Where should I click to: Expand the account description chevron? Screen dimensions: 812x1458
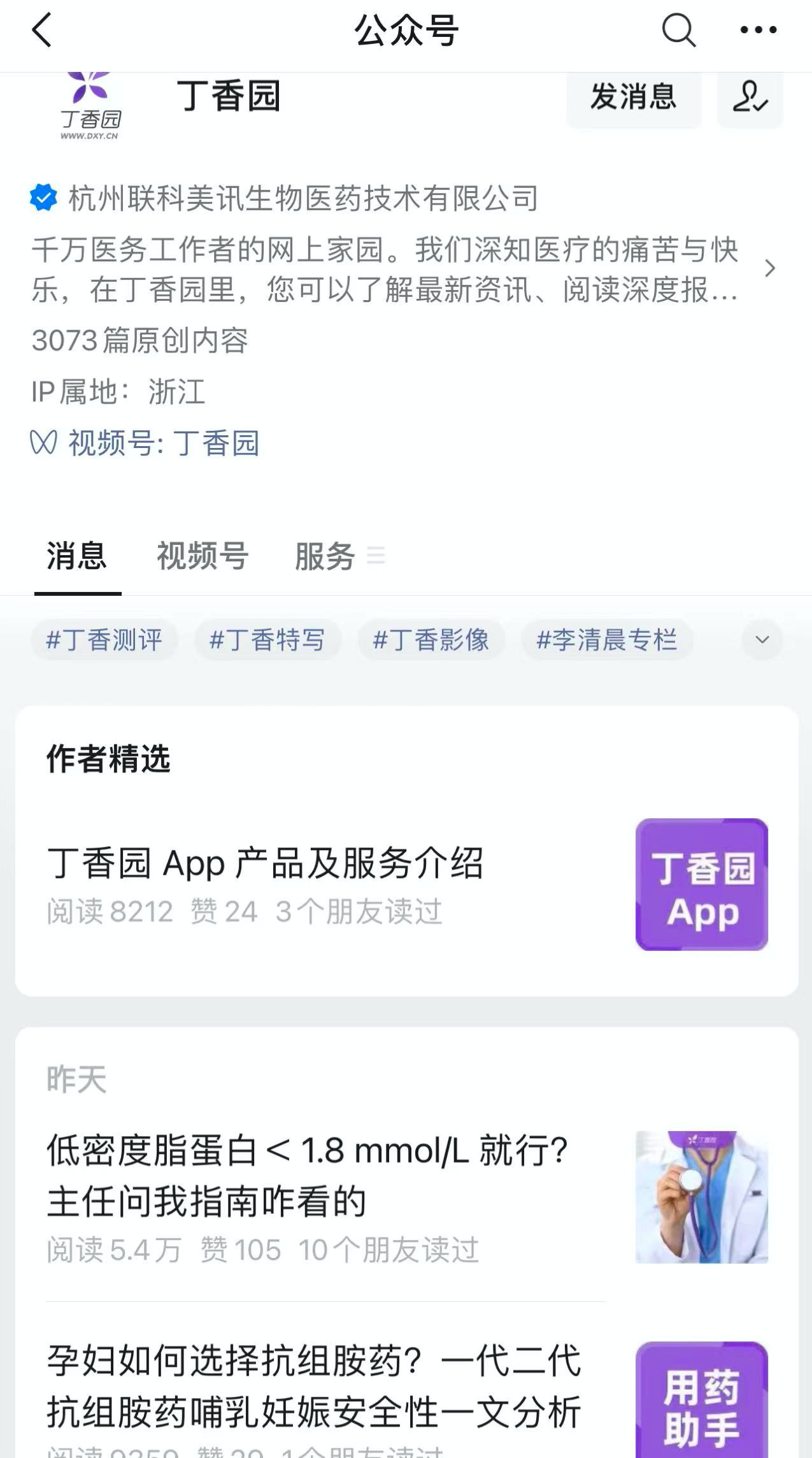tap(769, 268)
